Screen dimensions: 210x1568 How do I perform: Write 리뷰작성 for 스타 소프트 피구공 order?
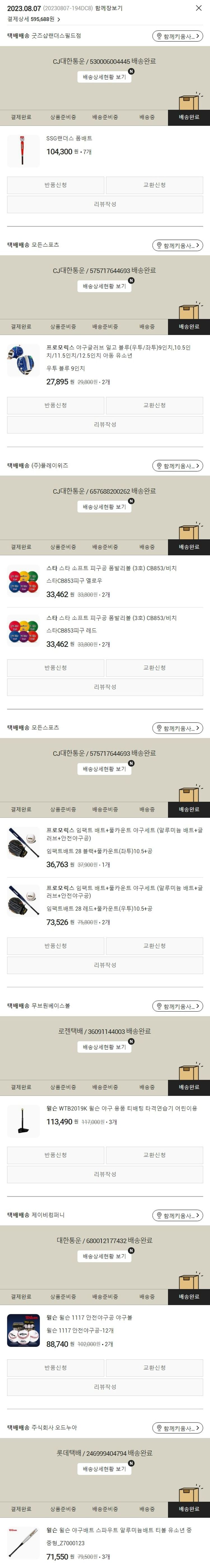pyautogui.click(x=105, y=687)
